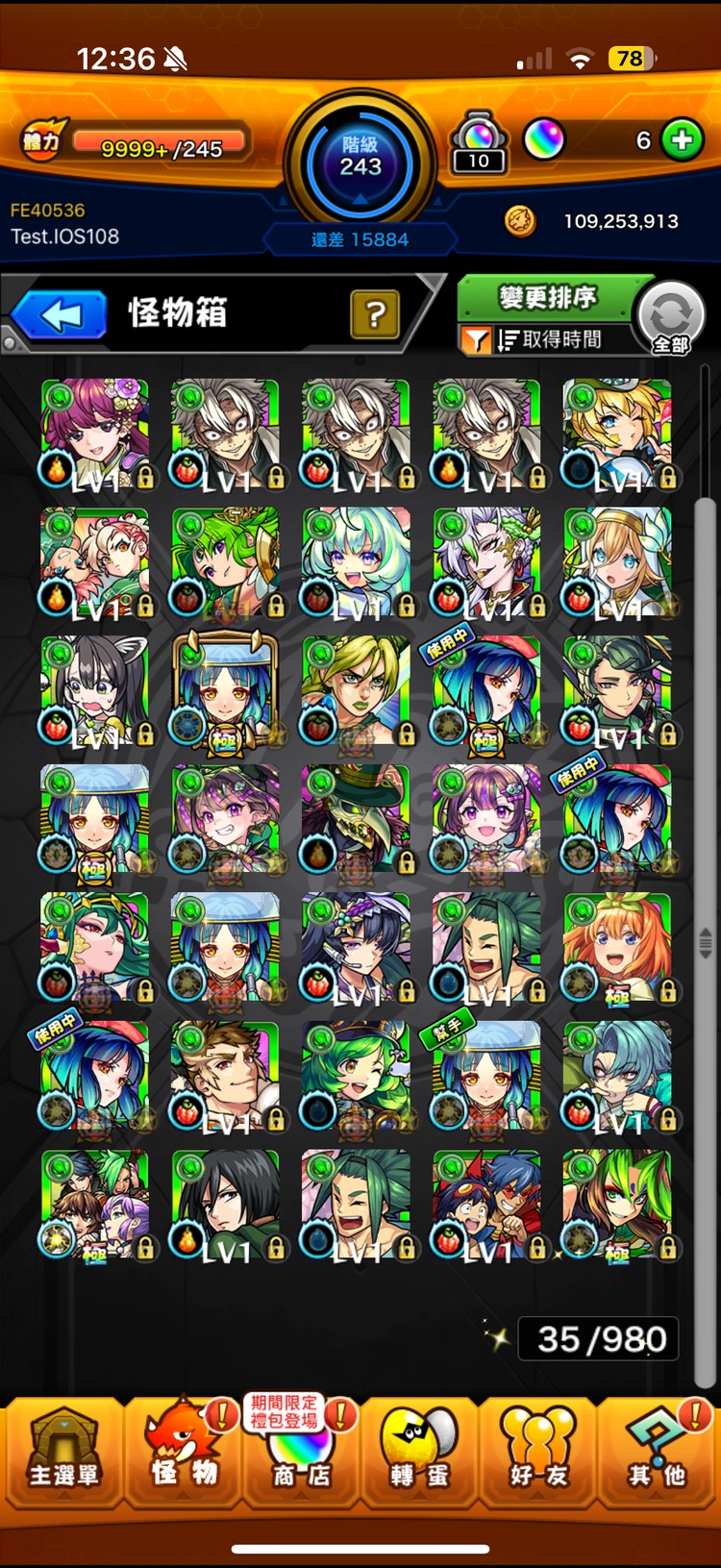Add orbs with the green plus

point(682,140)
